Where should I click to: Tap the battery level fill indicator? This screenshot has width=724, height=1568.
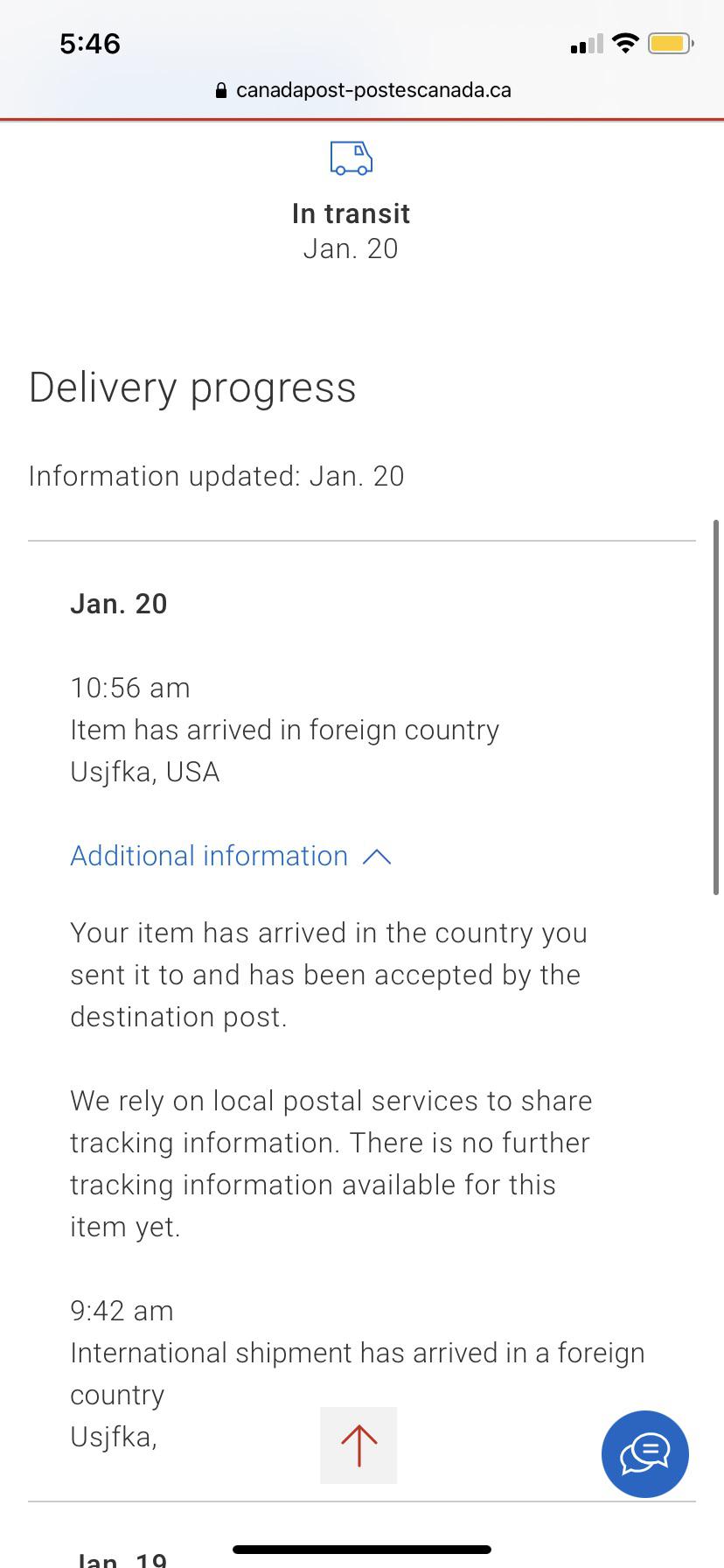coord(668,43)
